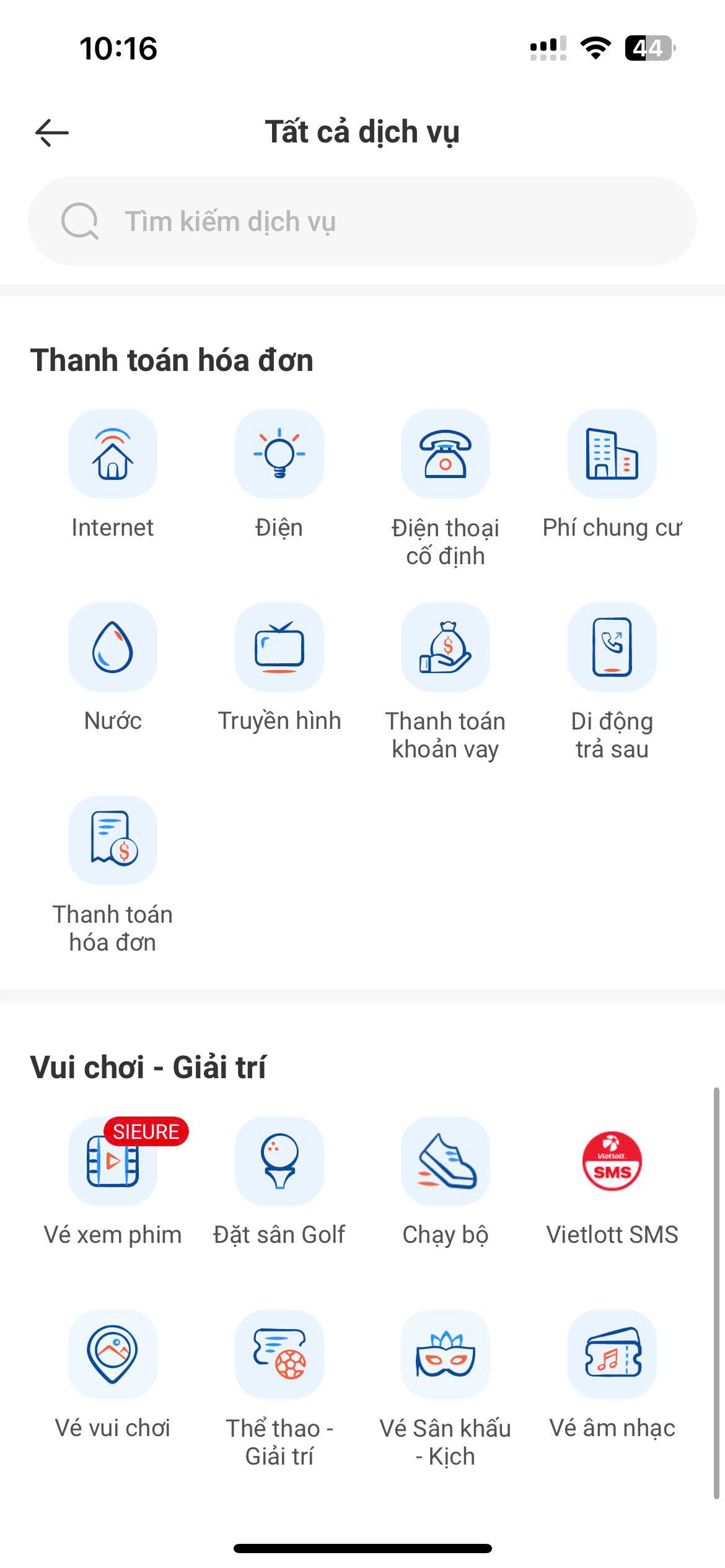Go back using the arrow icon
Viewport: 725px width, 1568px height.
pyautogui.click(x=52, y=133)
